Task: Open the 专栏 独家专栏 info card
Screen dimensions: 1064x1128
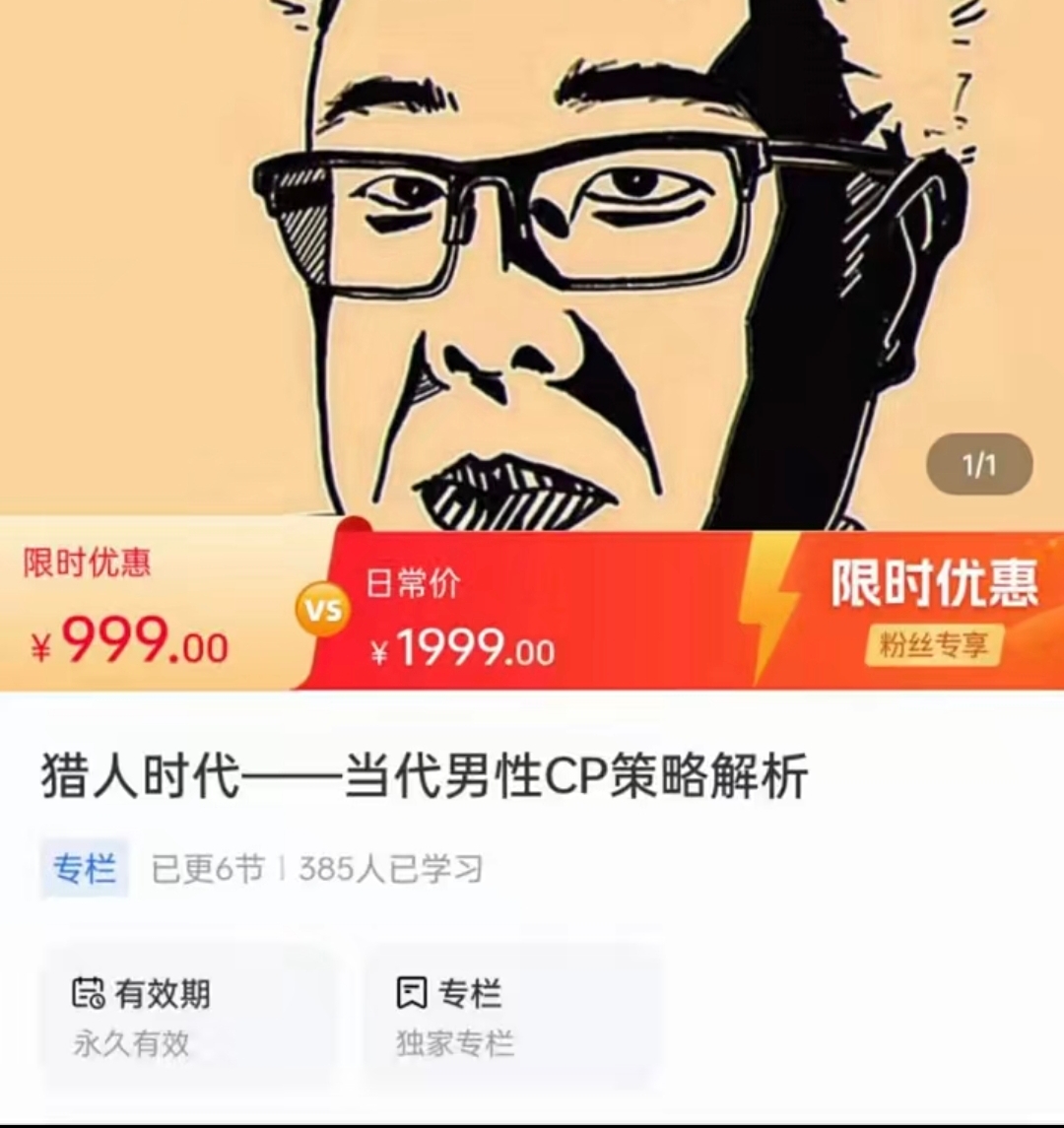Action: point(512,1018)
